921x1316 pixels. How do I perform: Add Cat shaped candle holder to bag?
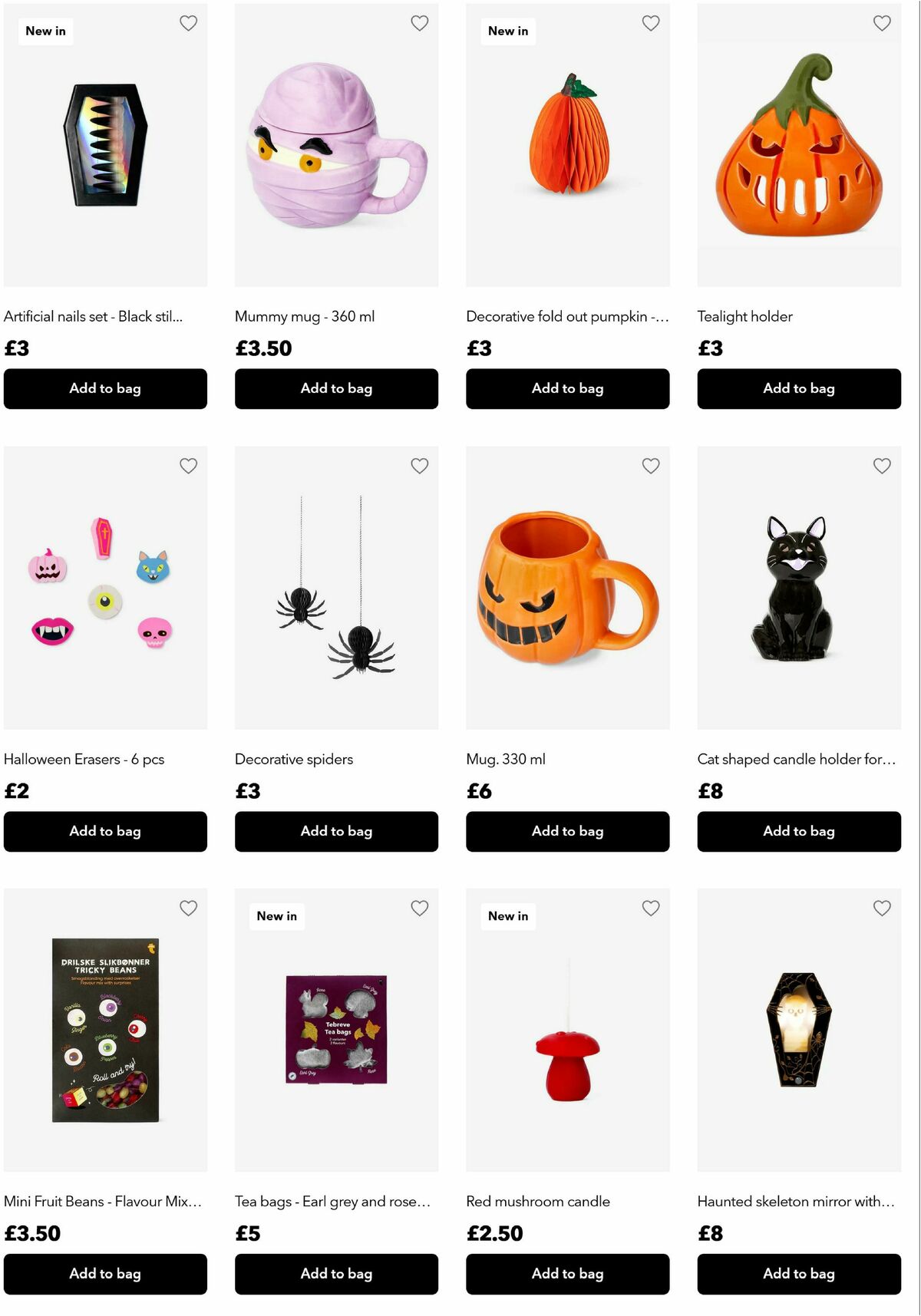(798, 831)
